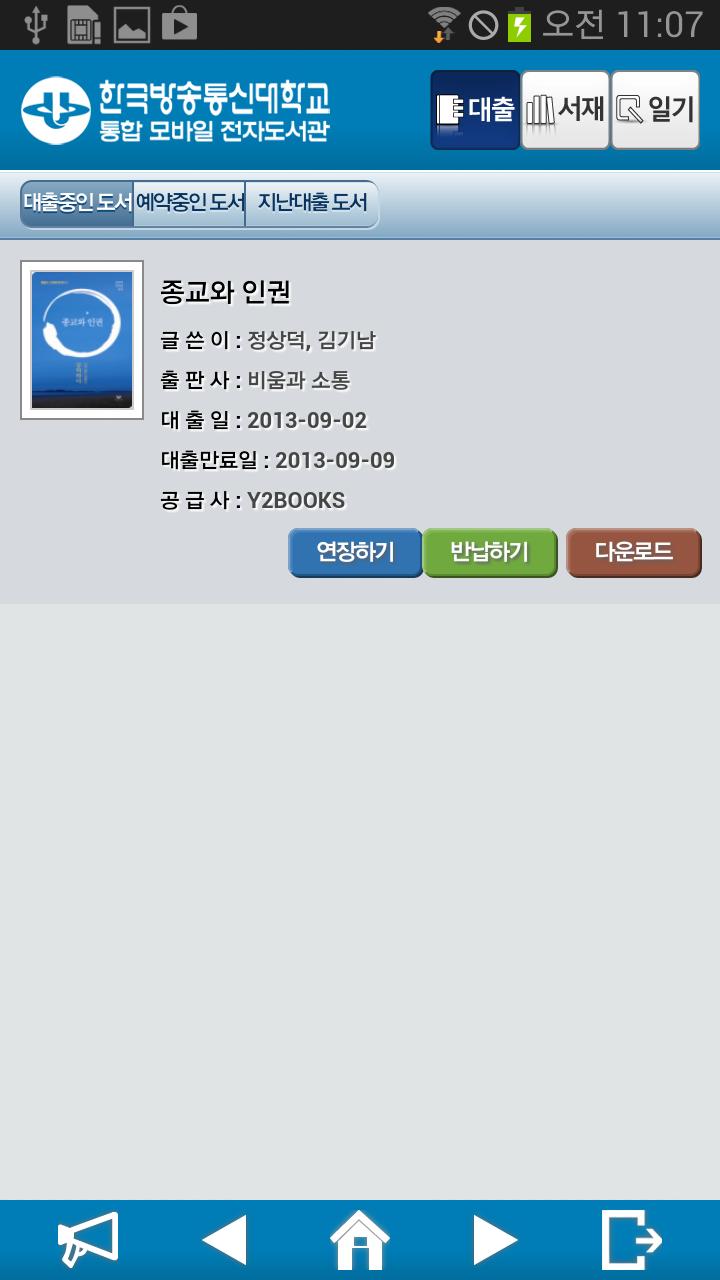The image size is (720, 1280).
Task: Tap the 연장하기 button to extend the loan
Action: [x=355, y=553]
